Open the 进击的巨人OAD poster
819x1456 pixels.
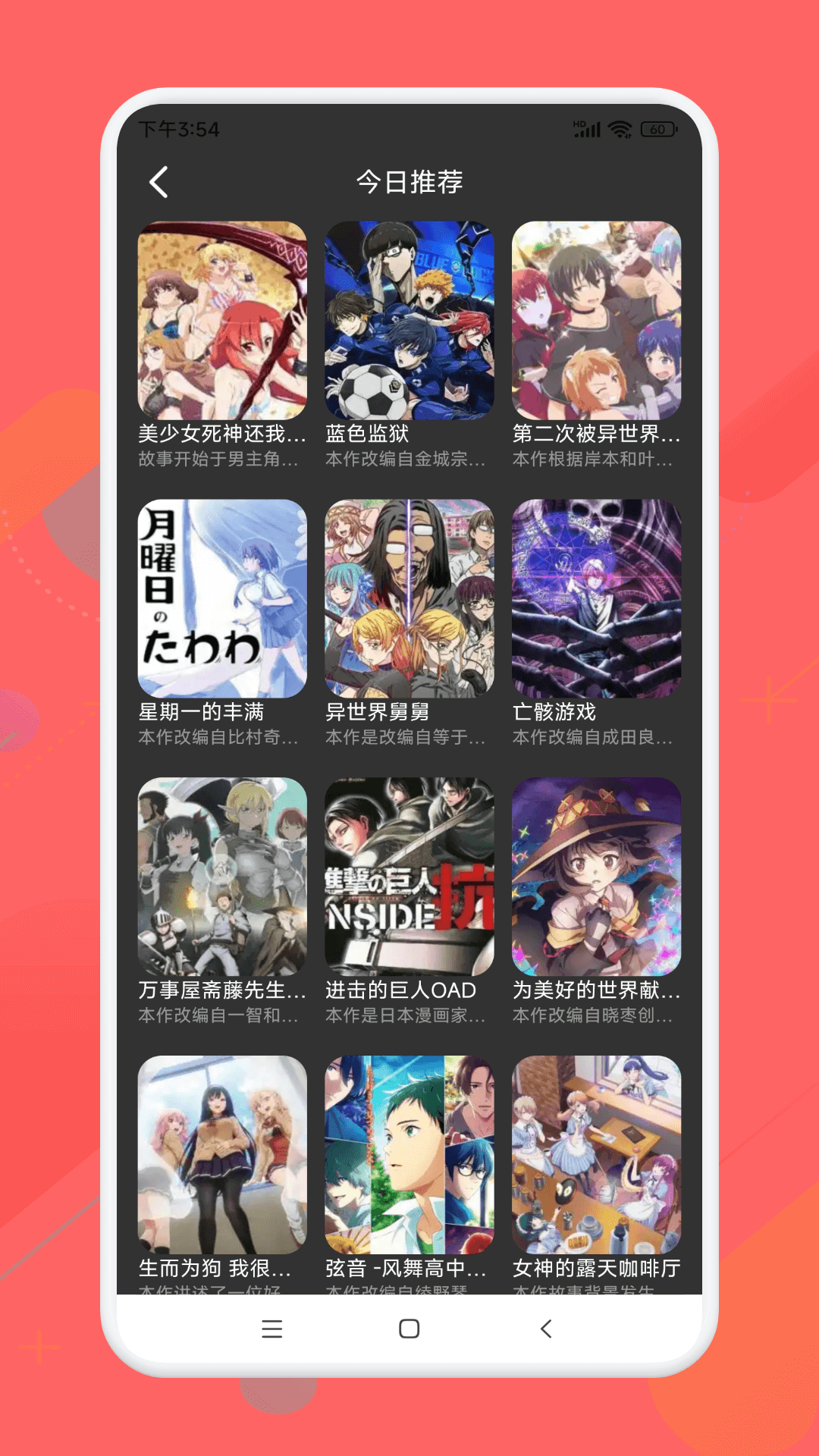pos(409,876)
